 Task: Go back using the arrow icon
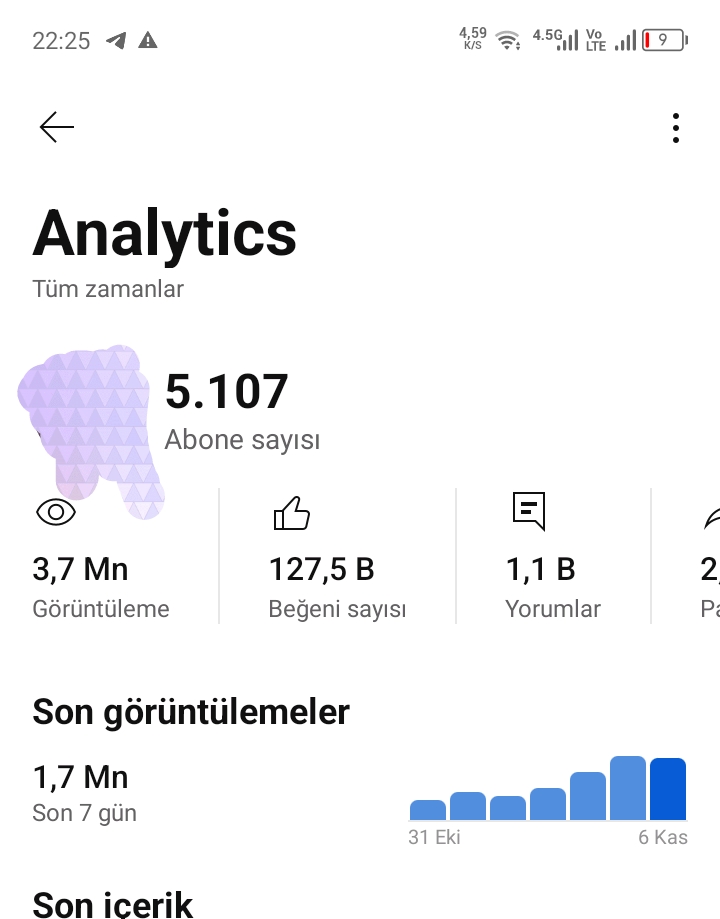tap(57, 127)
